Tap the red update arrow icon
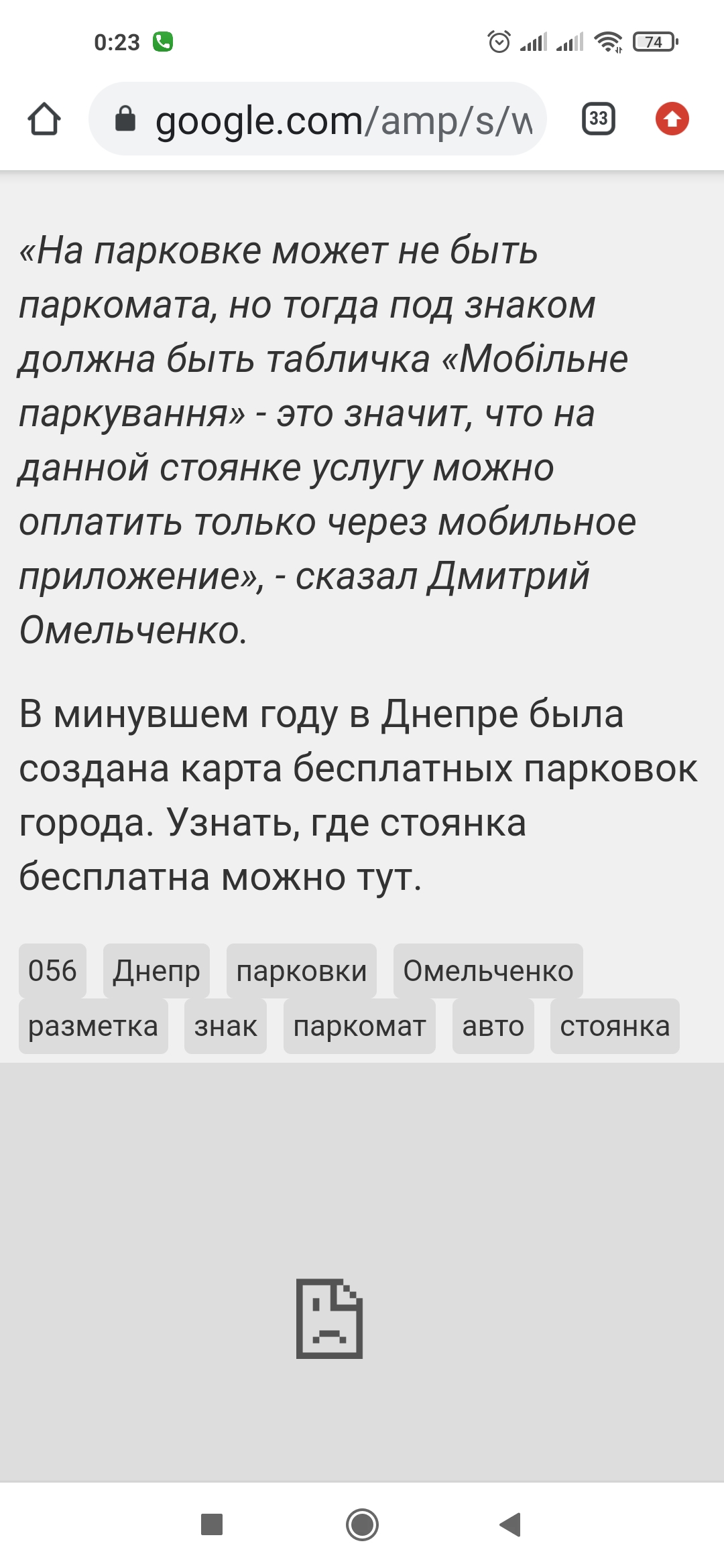Screen dimensions: 724x1568 672,119
